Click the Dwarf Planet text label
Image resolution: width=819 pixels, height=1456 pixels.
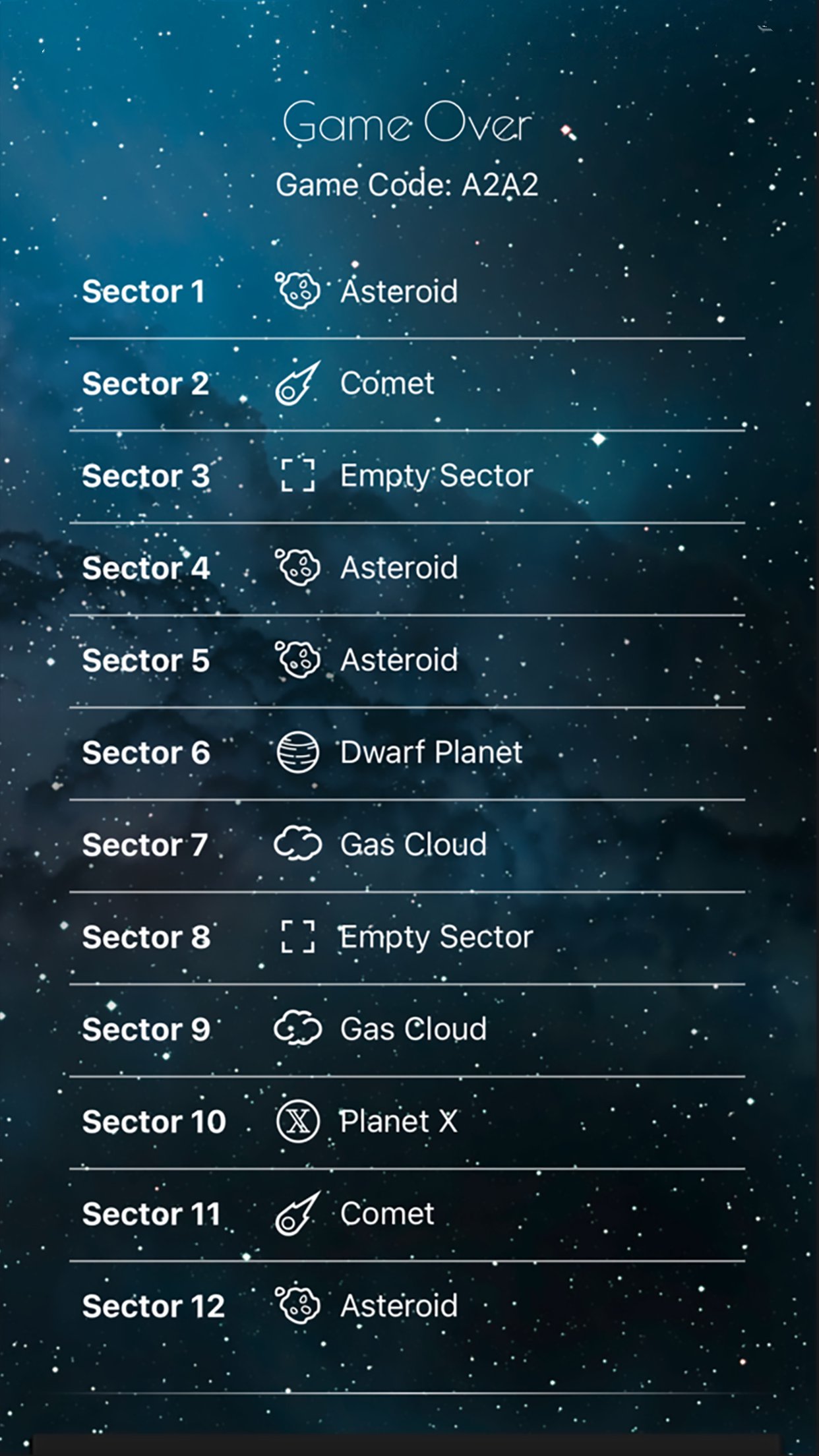point(429,752)
